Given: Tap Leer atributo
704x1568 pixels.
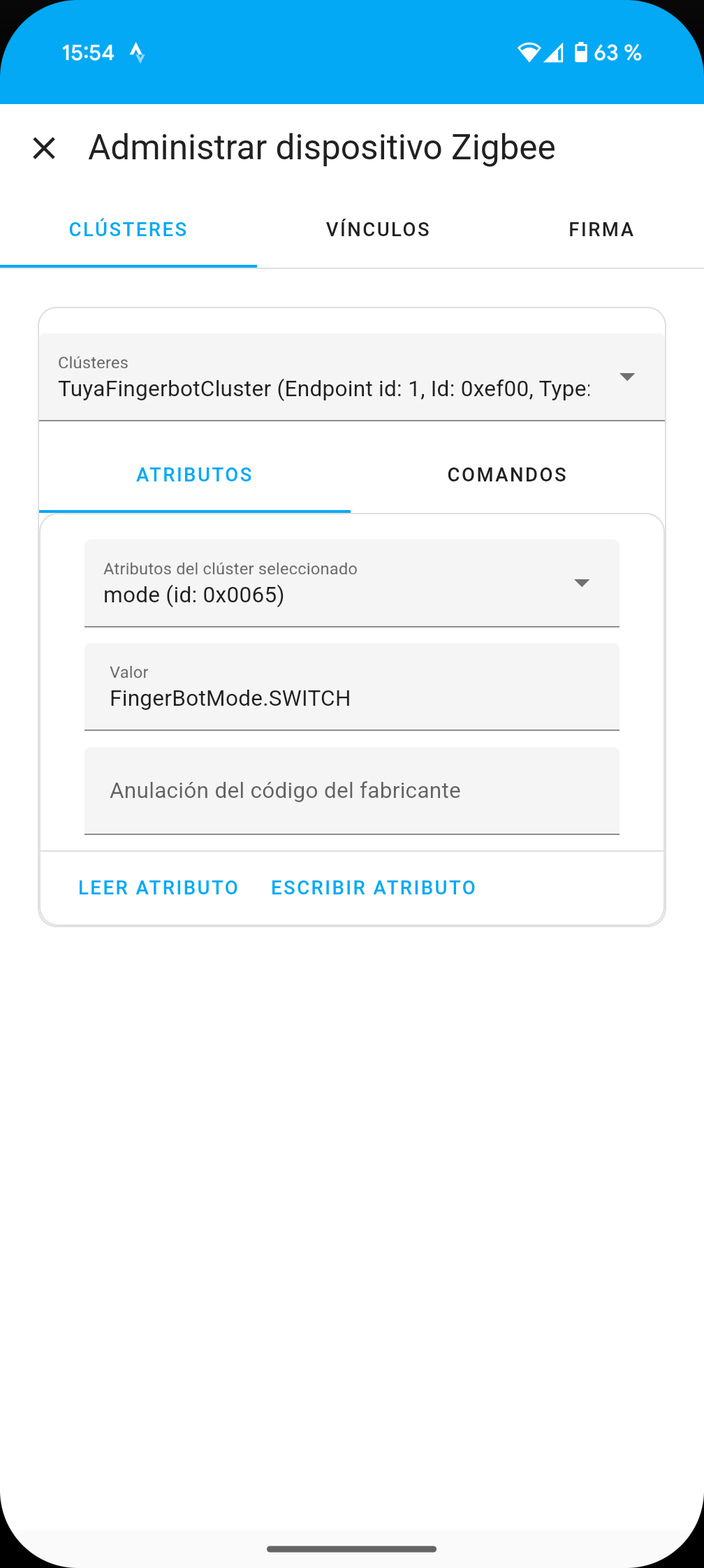Looking at the screenshot, I should tap(159, 888).
